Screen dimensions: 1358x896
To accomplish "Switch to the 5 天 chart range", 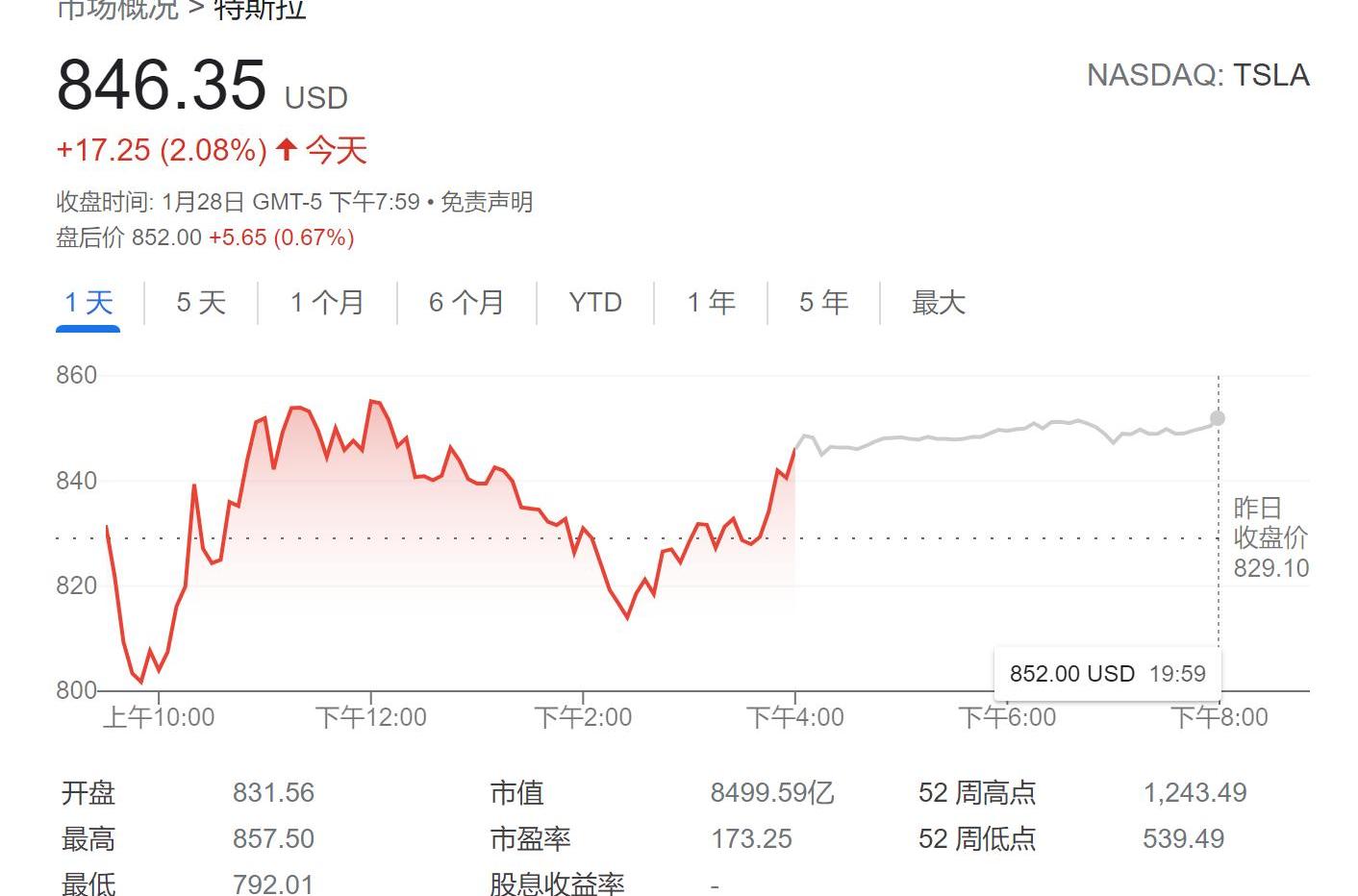I will click(x=201, y=303).
